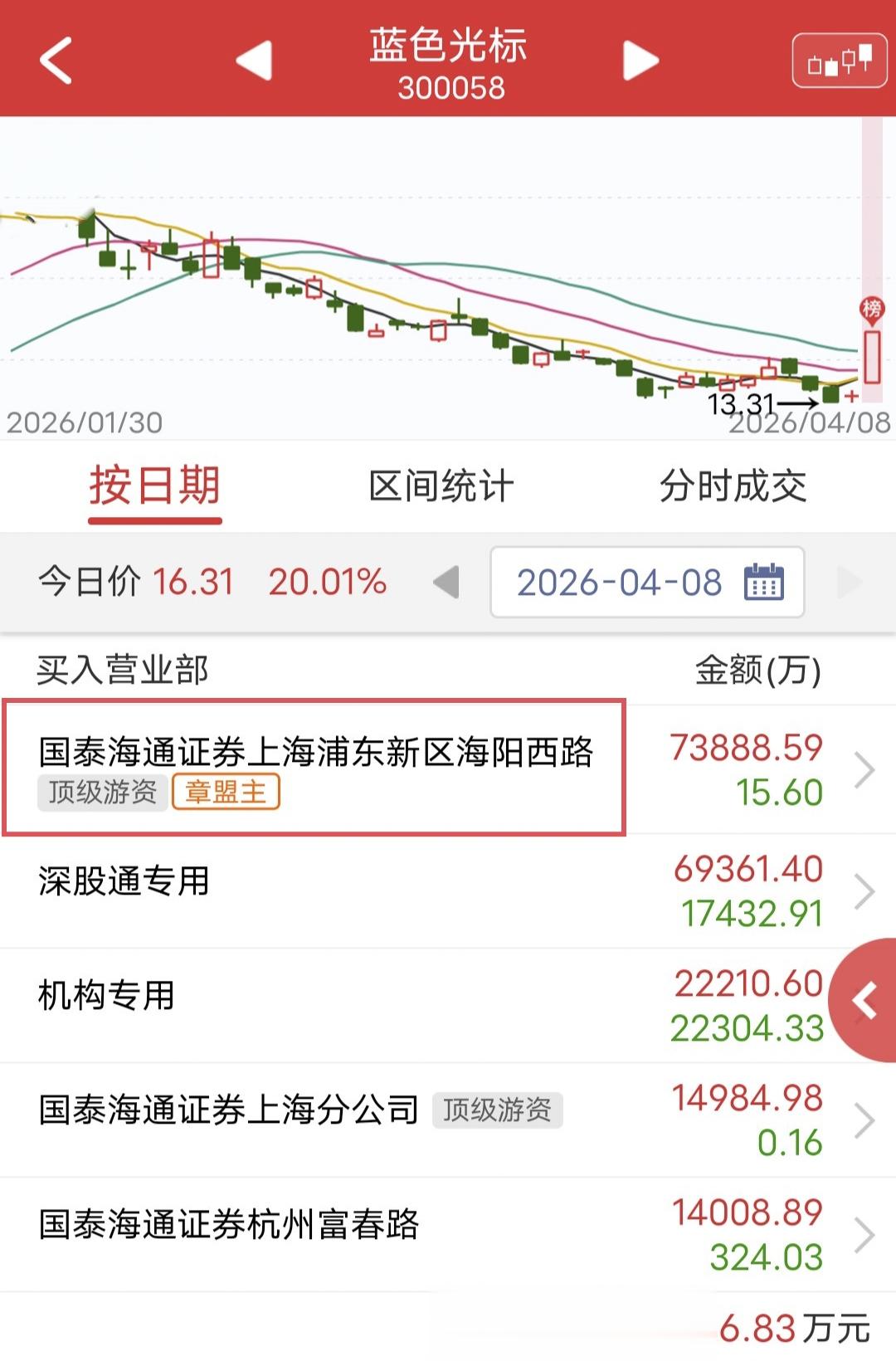This screenshot has height=1361, width=896.
Task: View the 深股通专用 row details
Action: pos(448,890)
